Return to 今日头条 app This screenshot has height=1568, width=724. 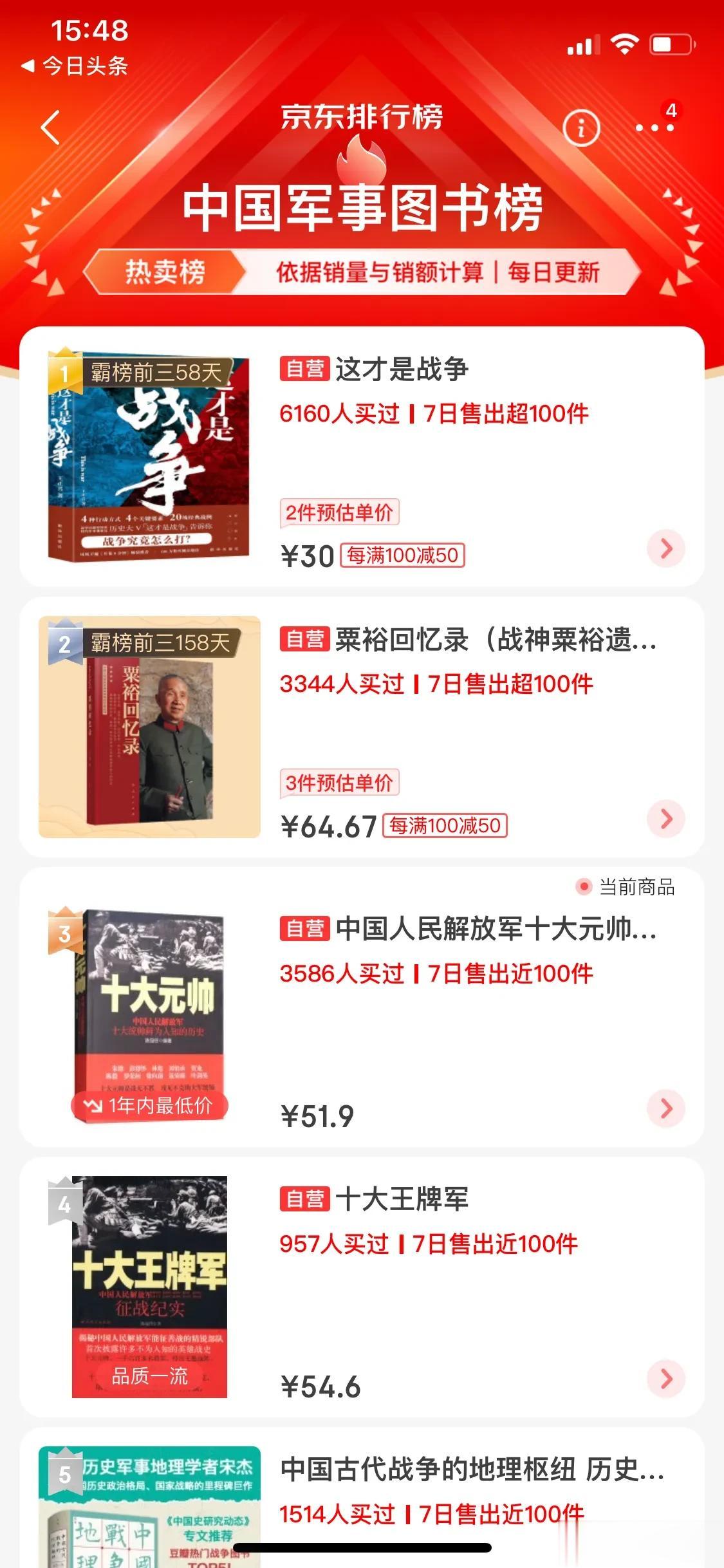tap(76, 66)
